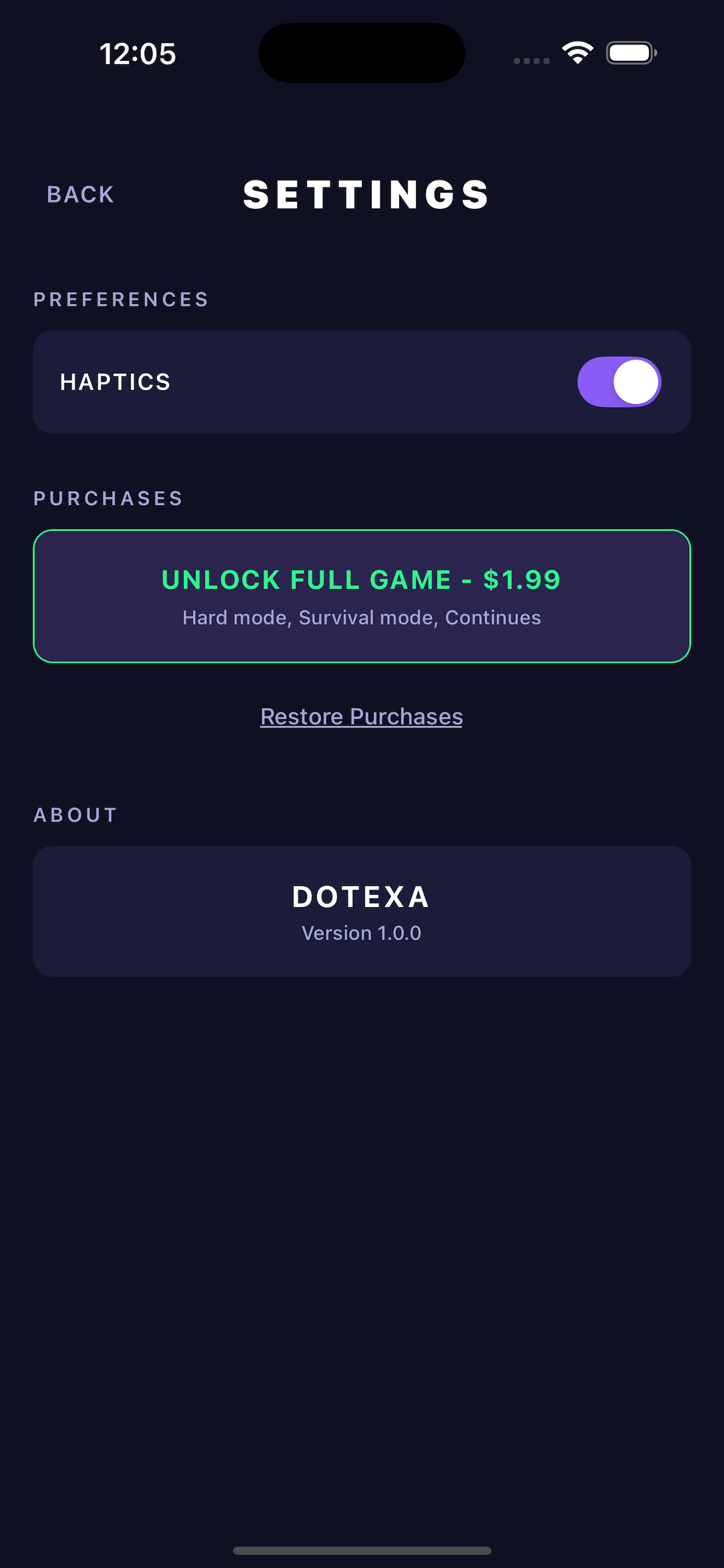Viewport: 724px width, 1568px height.
Task: Tap the Dynamic Island area
Action: (x=361, y=53)
